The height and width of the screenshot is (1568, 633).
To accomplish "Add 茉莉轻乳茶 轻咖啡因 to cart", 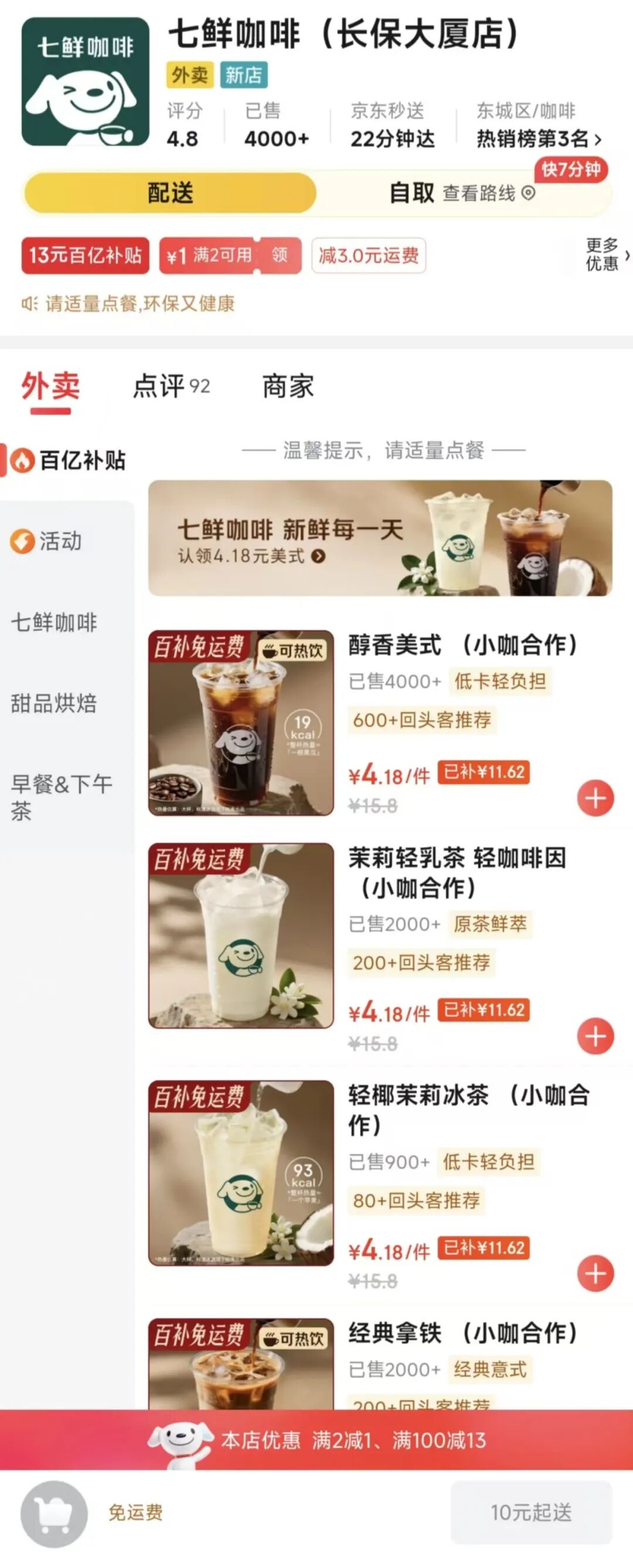I will click(595, 1035).
